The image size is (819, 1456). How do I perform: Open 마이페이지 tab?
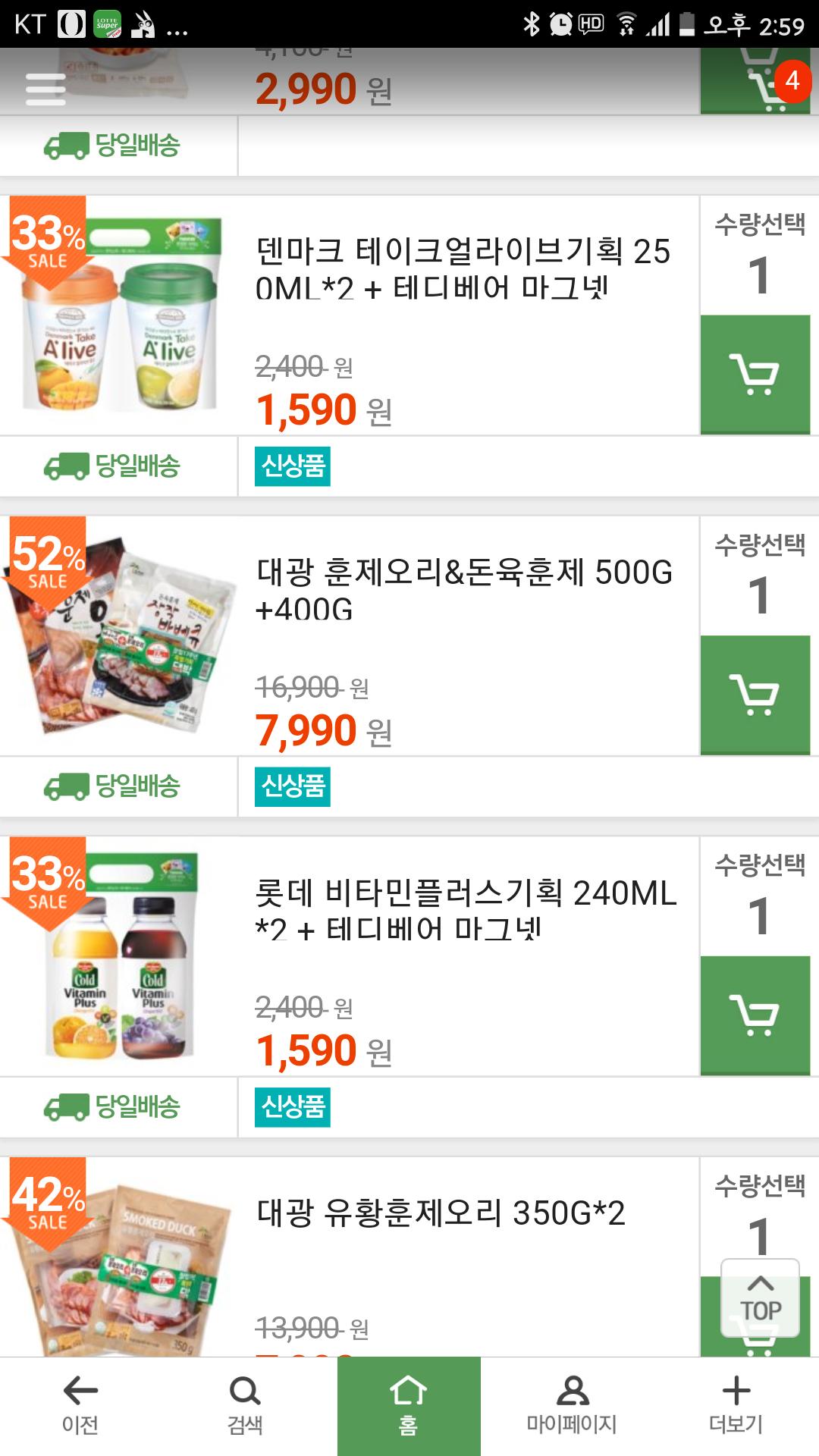[x=572, y=1407]
